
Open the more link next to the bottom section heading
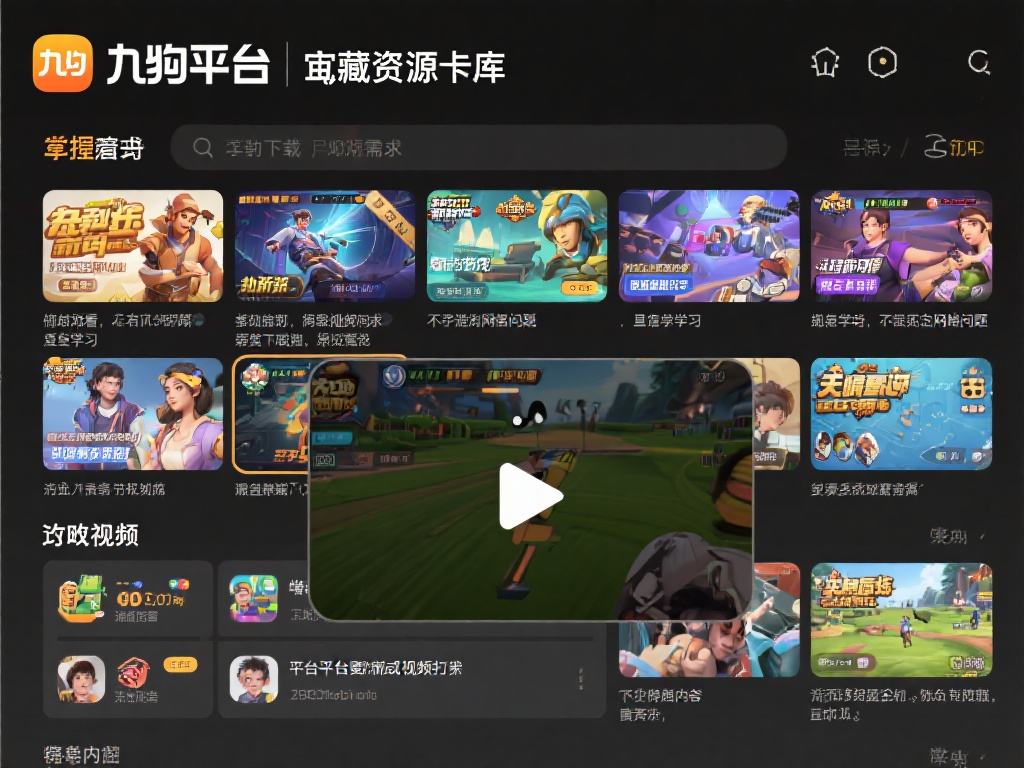(956, 757)
